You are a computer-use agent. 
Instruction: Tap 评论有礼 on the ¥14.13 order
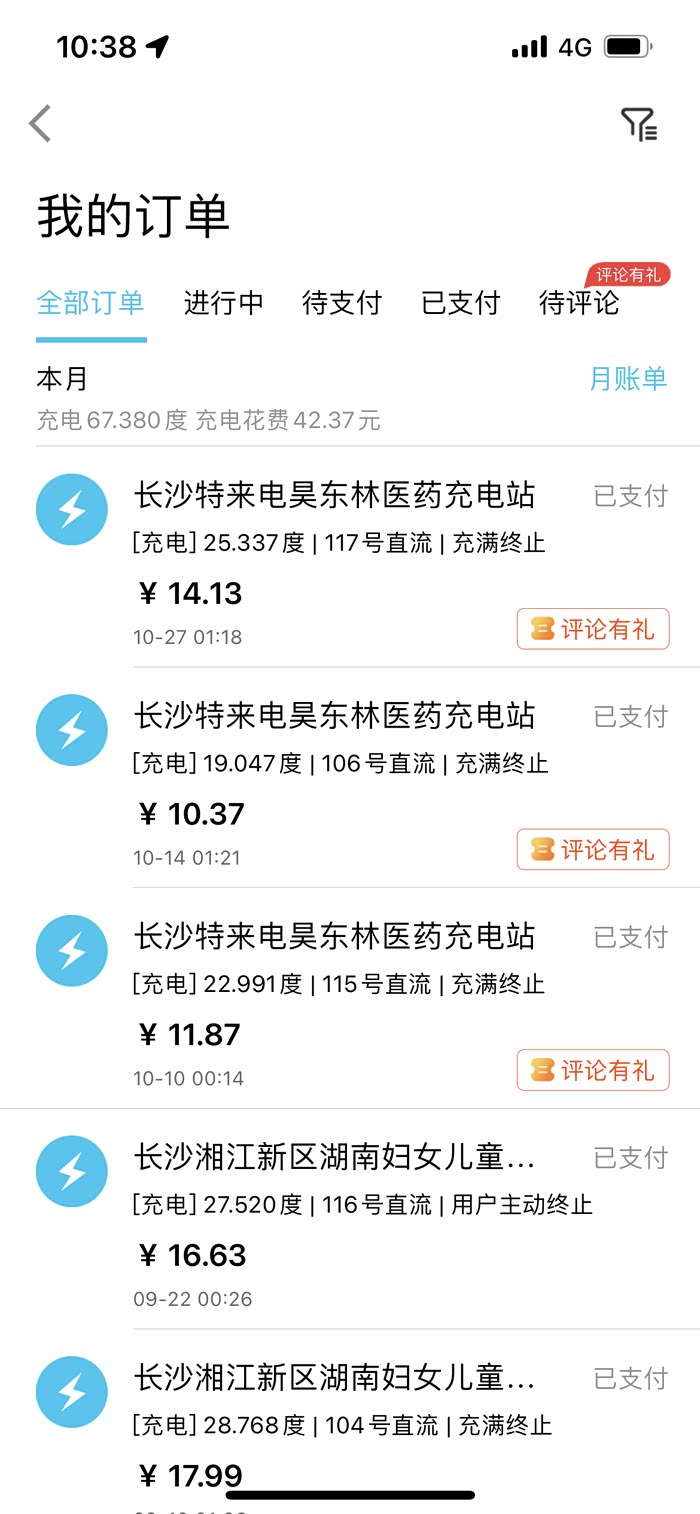593,630
